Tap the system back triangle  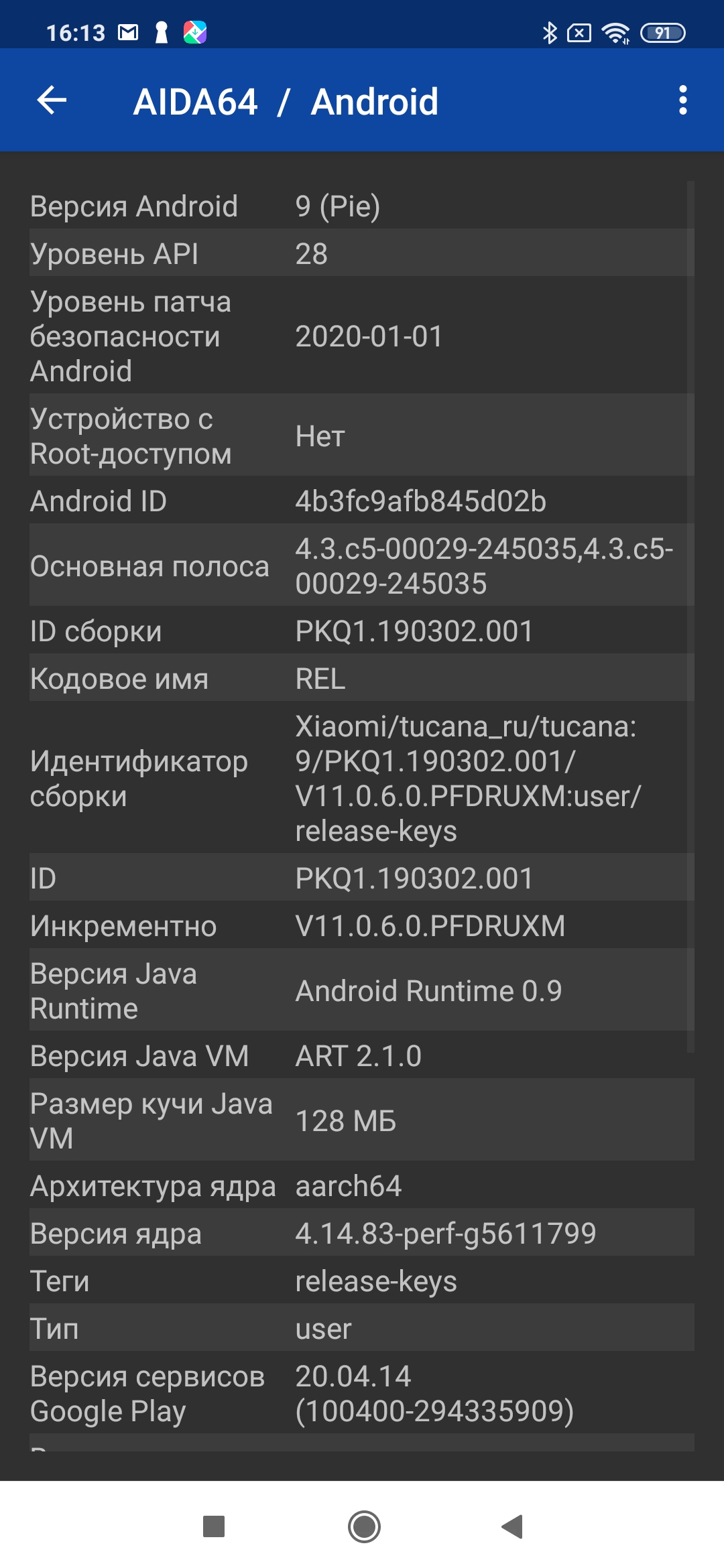pos(512,1526)
